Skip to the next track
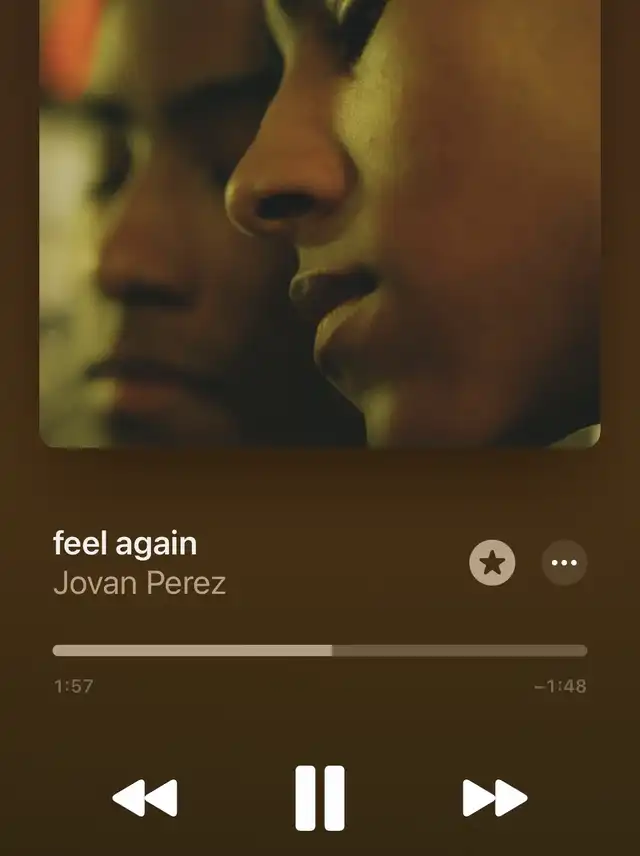Screen dimensions: 640x856 pyautogui.click(x=494, y=798)
